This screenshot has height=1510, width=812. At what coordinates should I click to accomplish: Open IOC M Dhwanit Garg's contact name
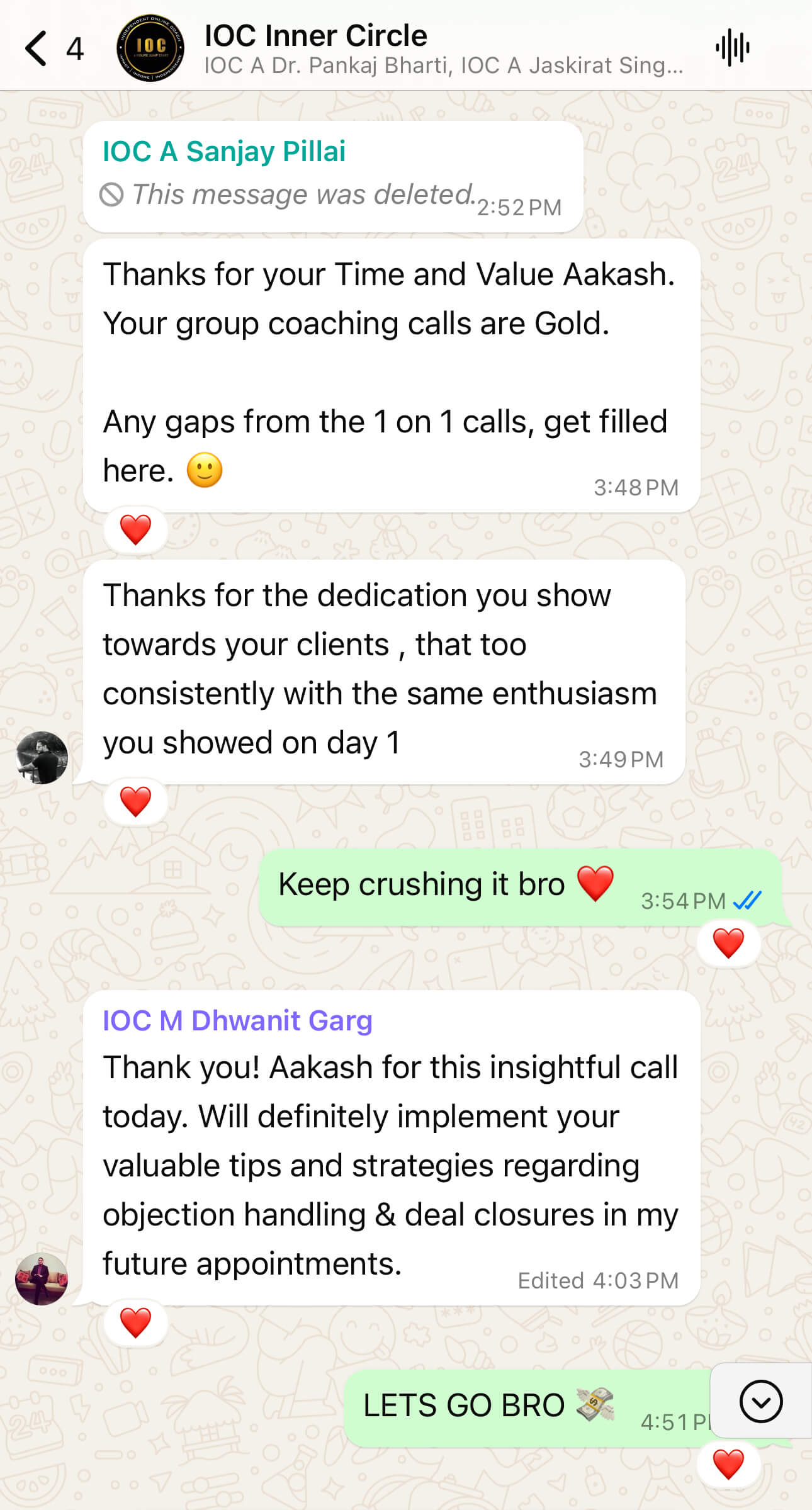pyautogui.click(x=237, y=1020)
